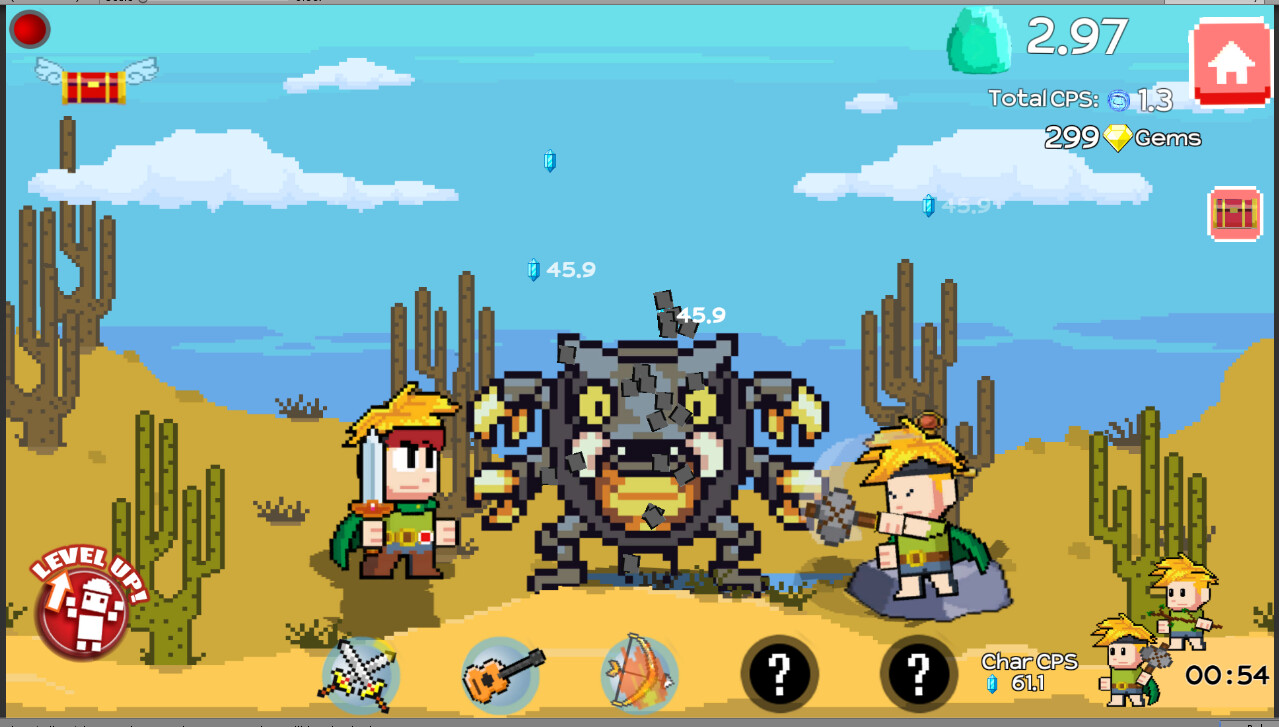Image resolution: width=1279 pixels, height=727 pixels.
Task: Activate the guitar skill
Action: coord(501,674)
